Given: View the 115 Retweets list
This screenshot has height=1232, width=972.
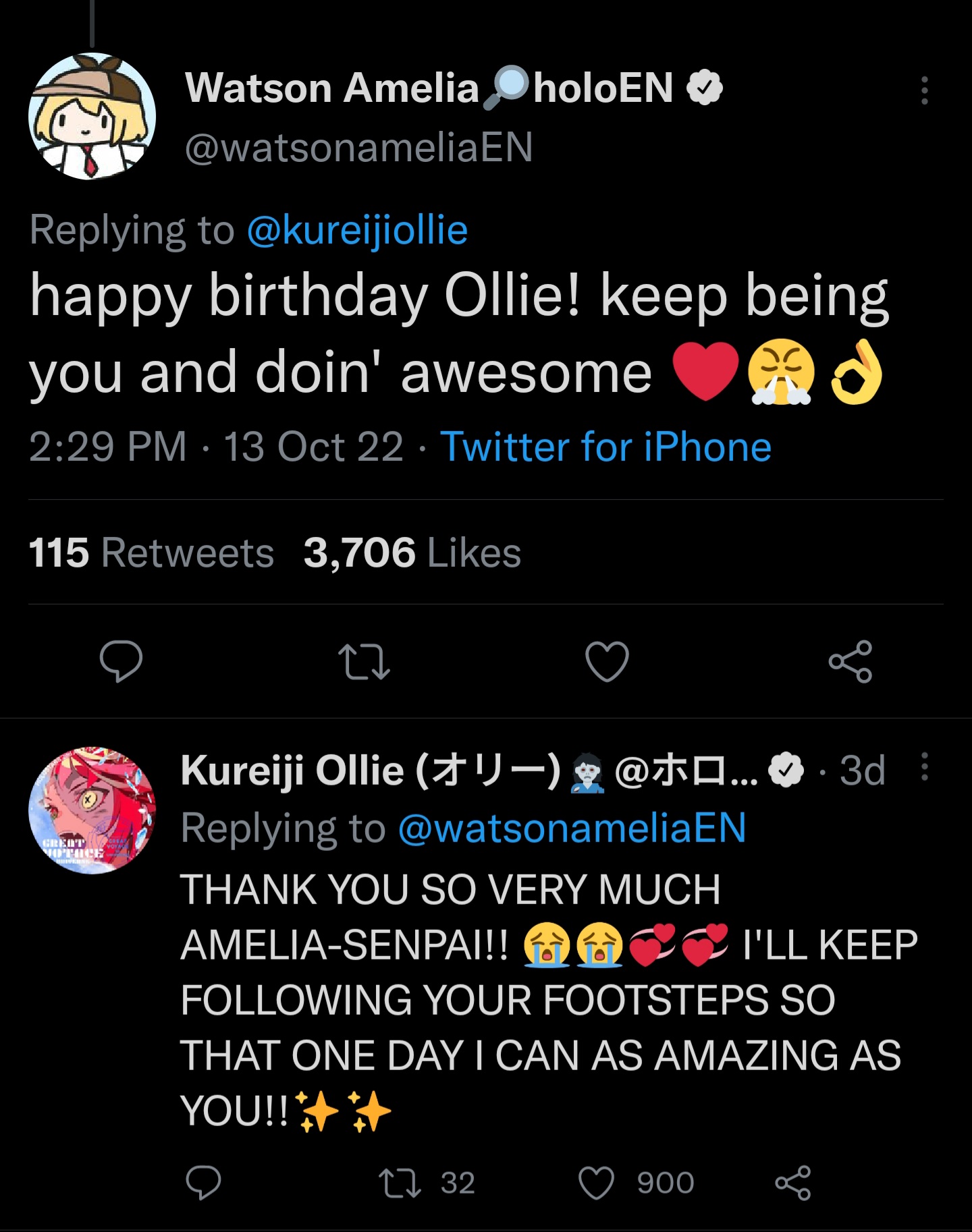Looking at the screenshot, I should [x=151, y=553].
